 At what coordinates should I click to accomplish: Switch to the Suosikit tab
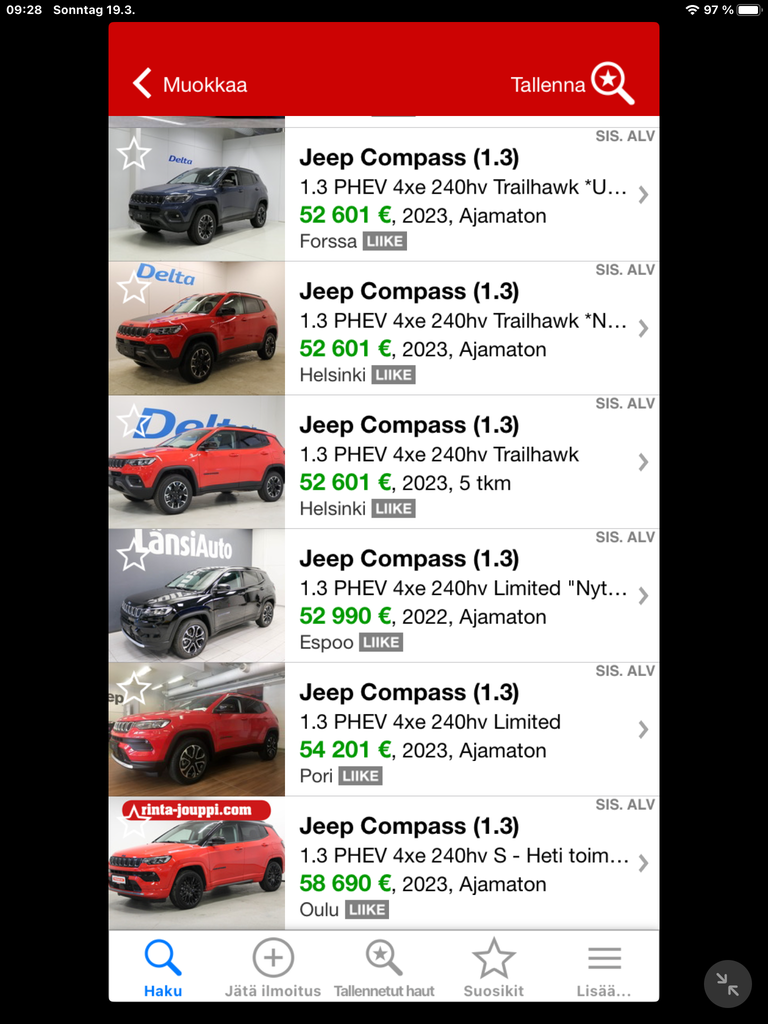click(494, 968)
